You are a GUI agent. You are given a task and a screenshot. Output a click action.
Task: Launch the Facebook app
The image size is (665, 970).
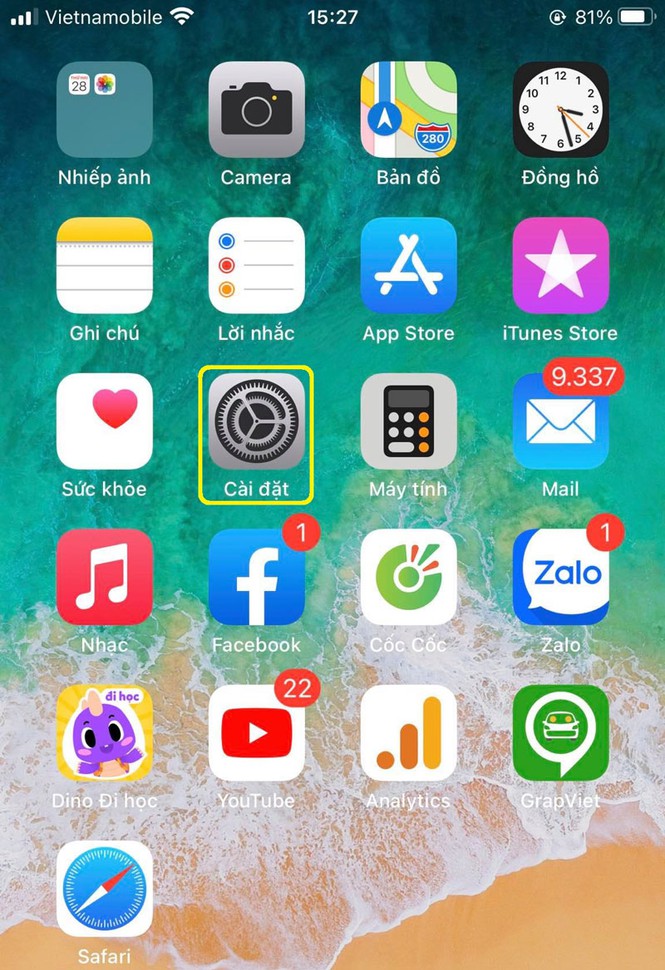point(257,577)
